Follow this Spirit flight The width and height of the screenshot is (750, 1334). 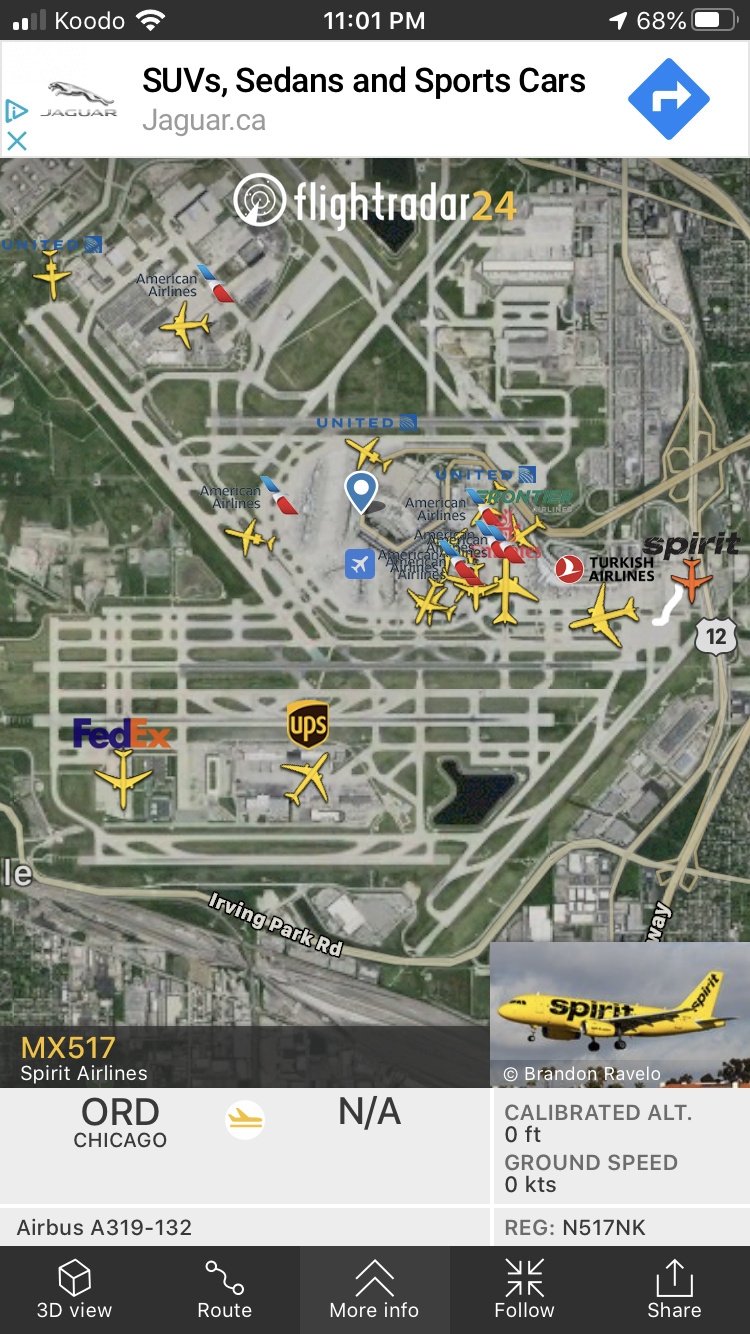[524, 1289]
